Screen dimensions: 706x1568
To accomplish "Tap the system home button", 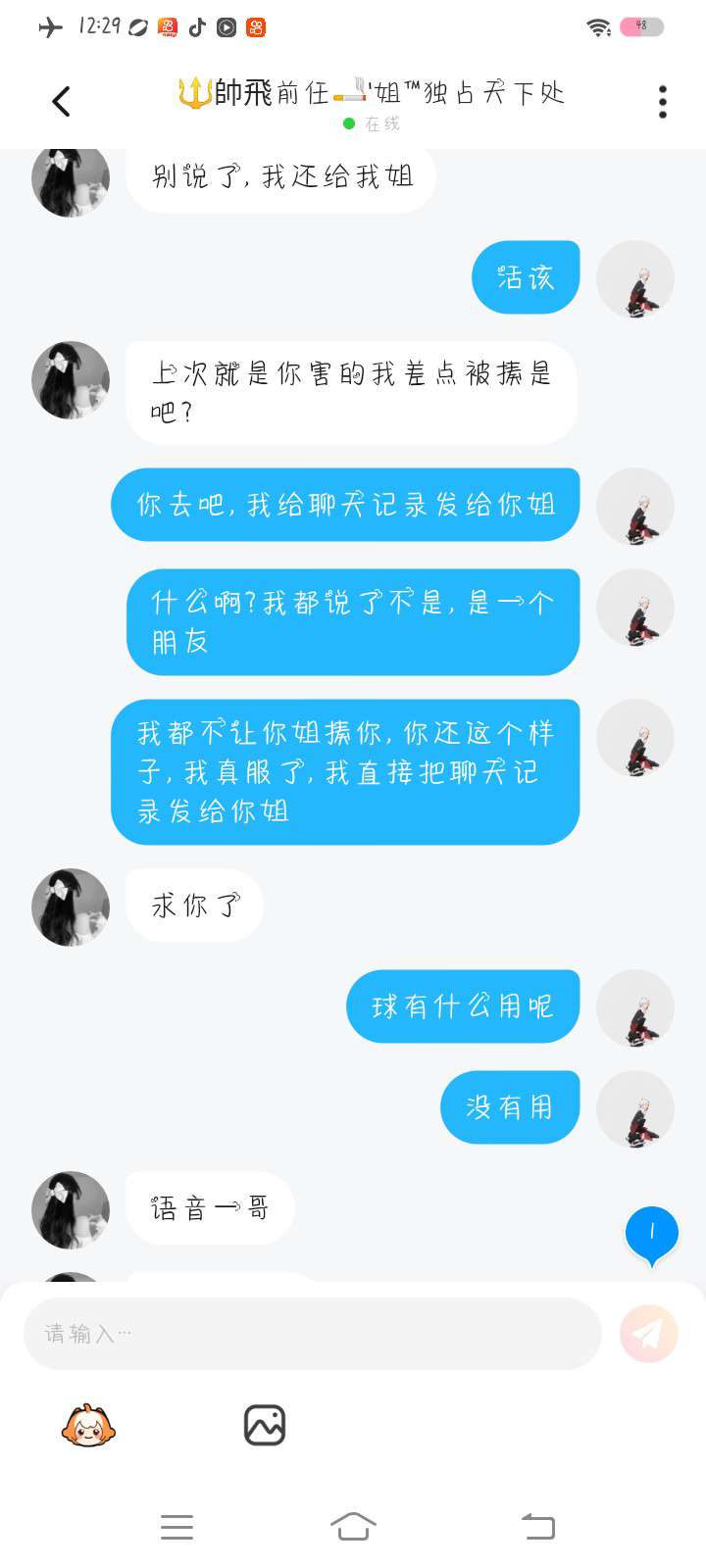I will [x=353, y=1526].
